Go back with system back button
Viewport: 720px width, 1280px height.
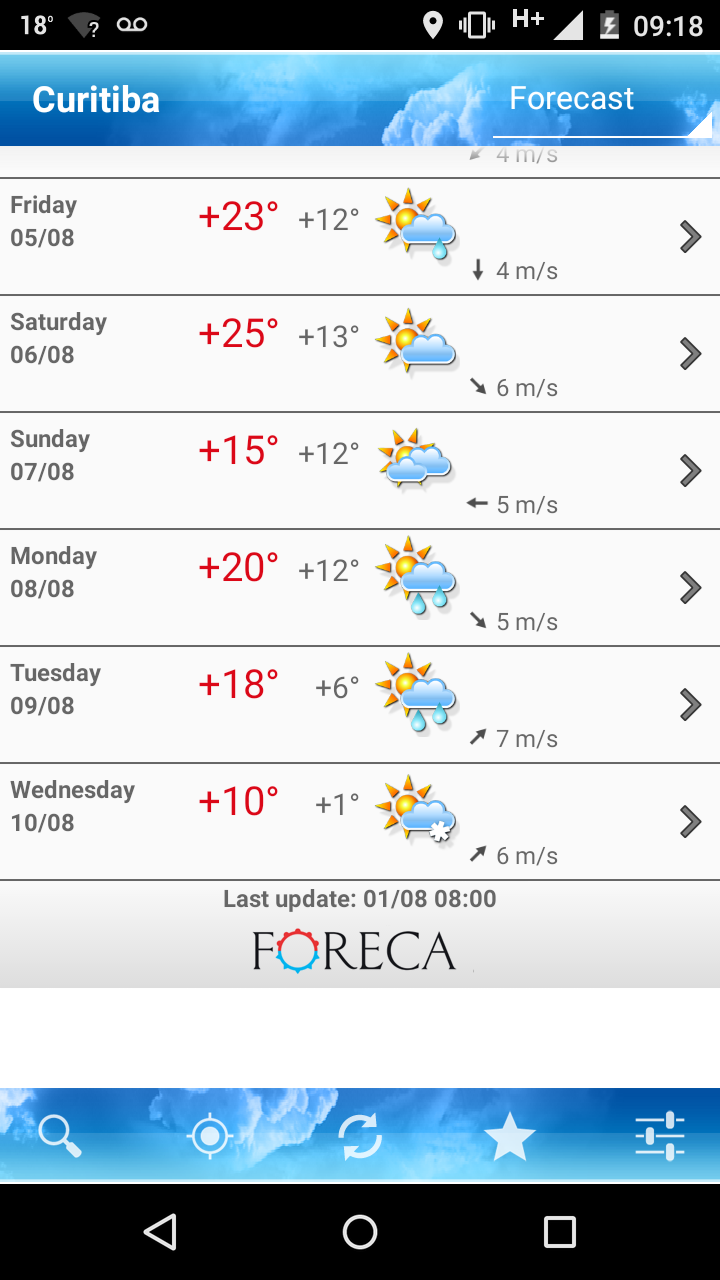[x=160, y=1232]
